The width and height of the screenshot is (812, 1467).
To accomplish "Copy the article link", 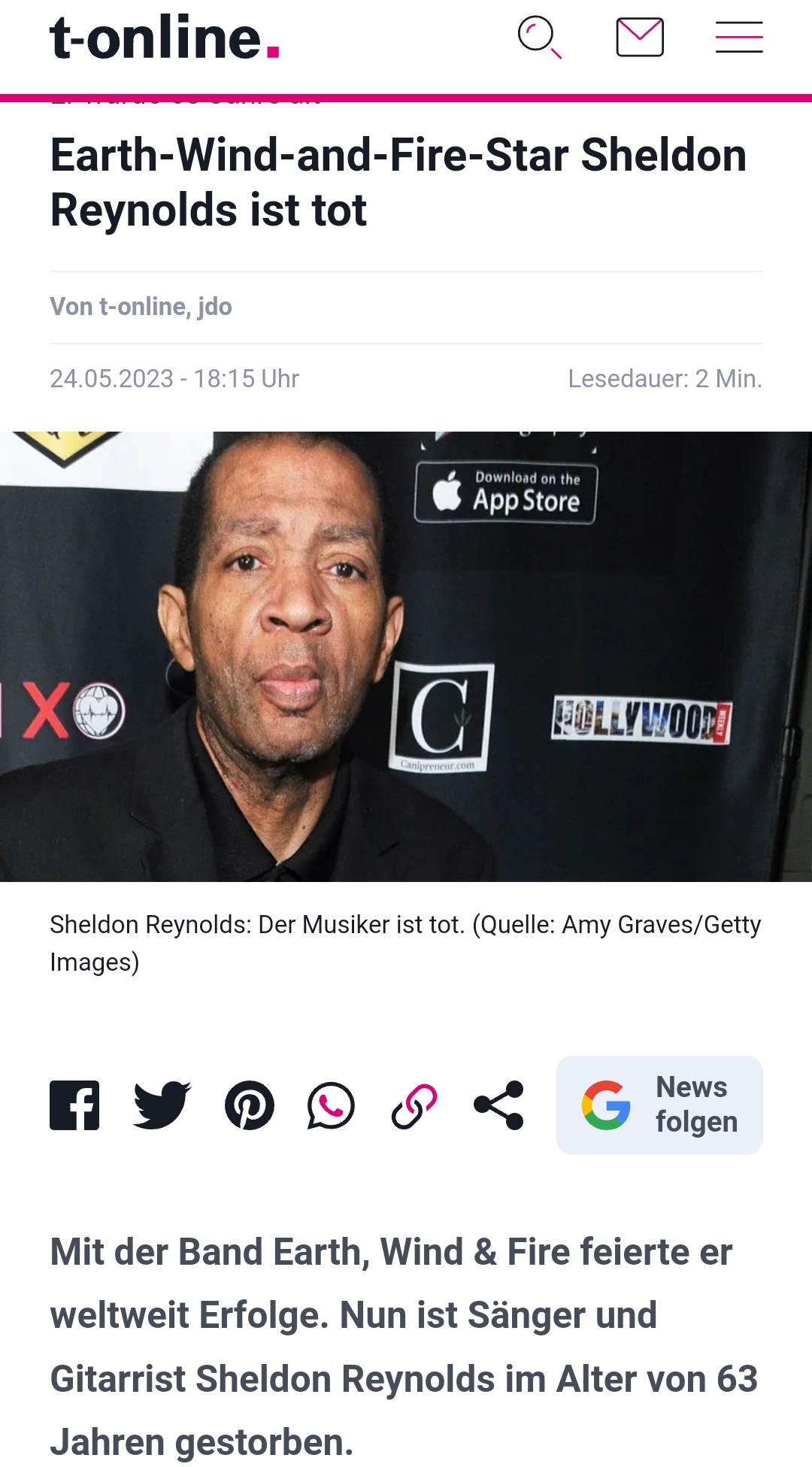I will click(414, 1105).
